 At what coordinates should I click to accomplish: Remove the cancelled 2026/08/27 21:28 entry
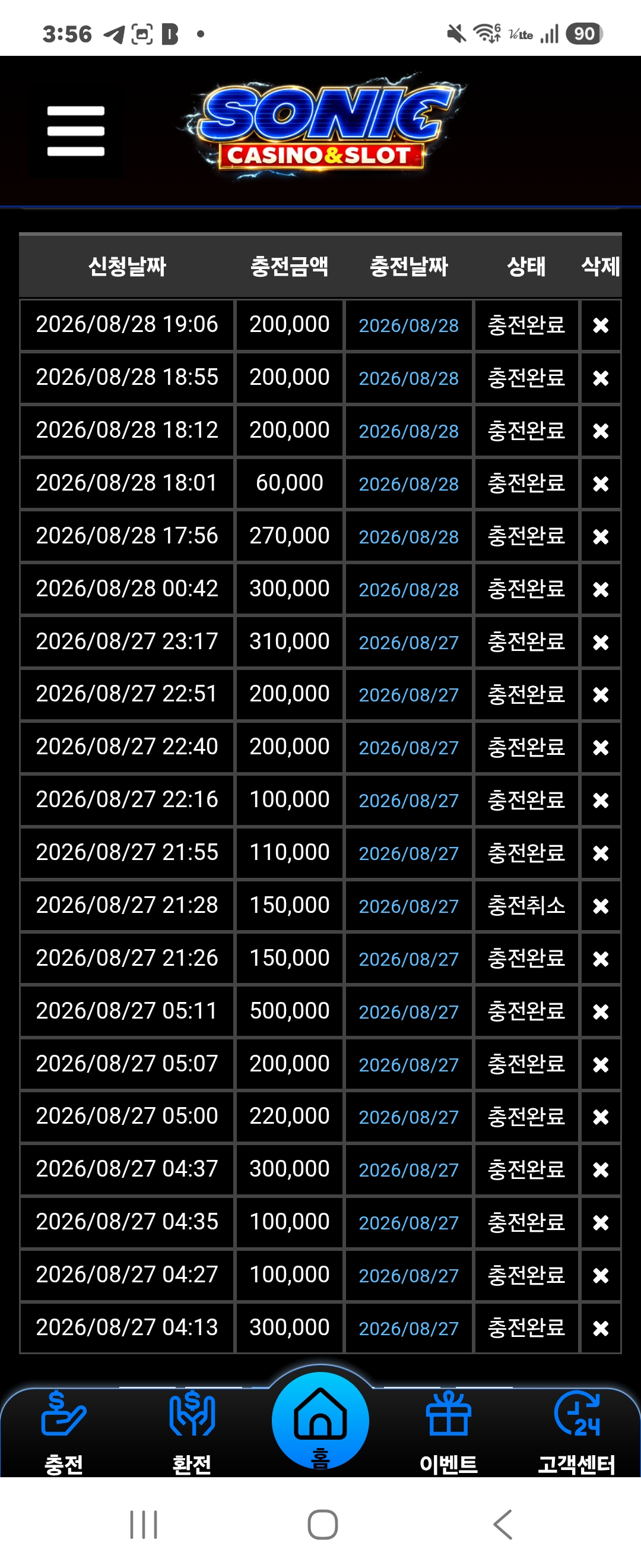(600, 906)
